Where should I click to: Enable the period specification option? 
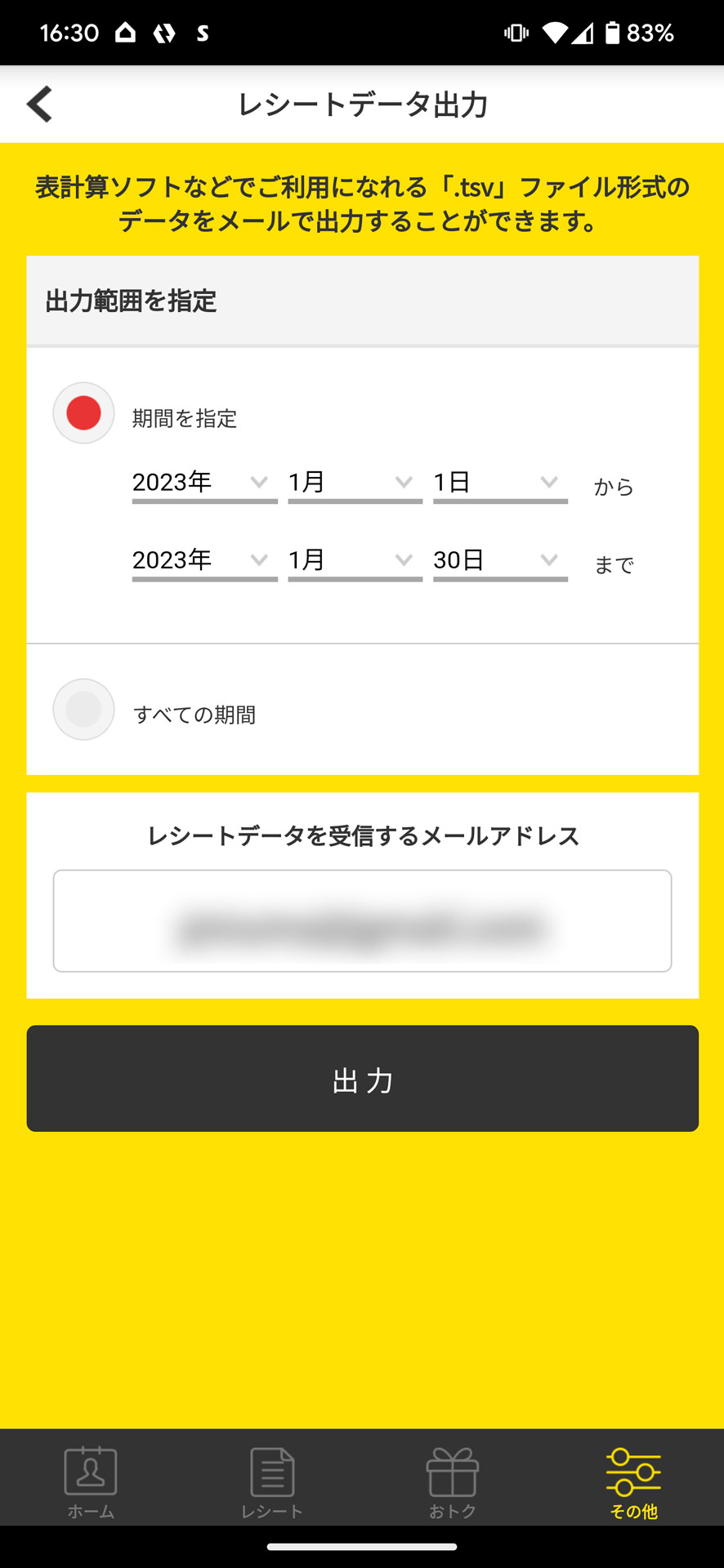83,412
